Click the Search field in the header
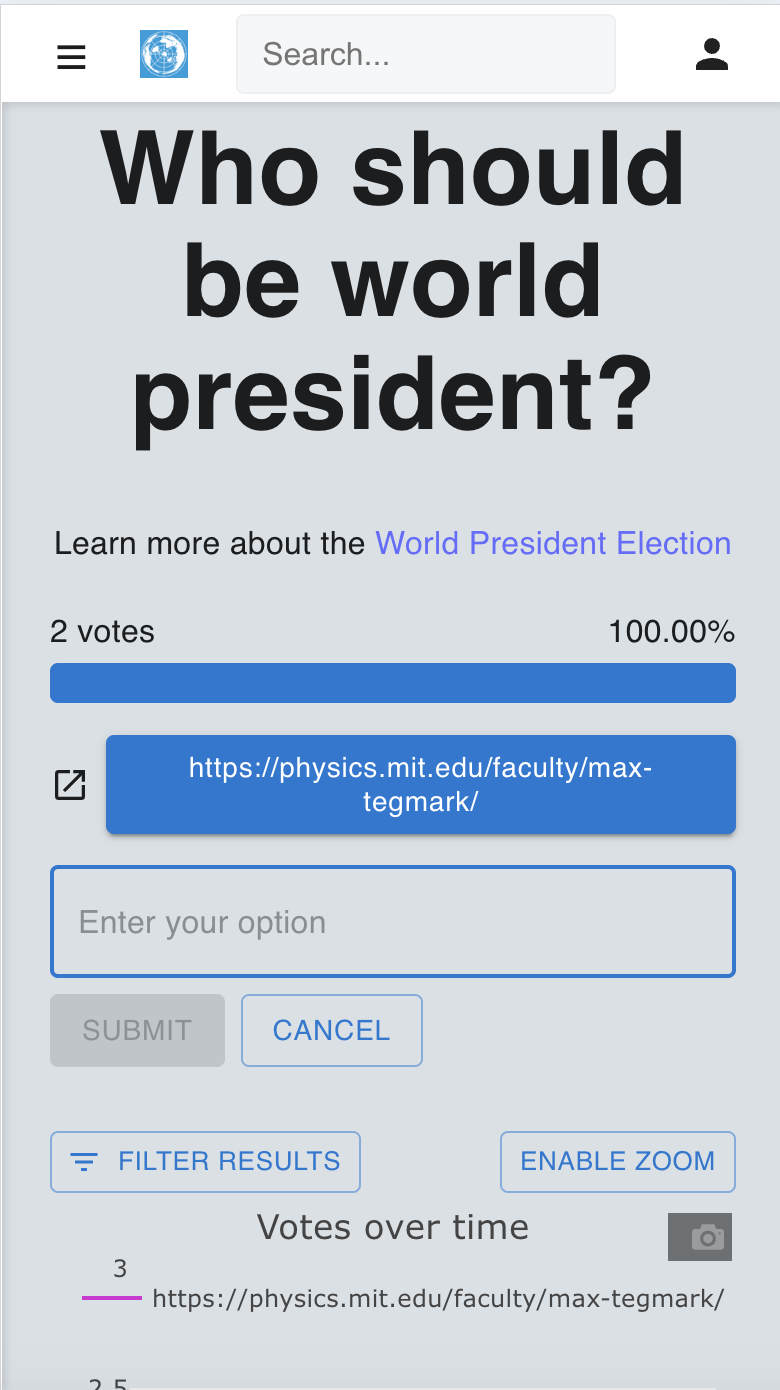 [x=425, y=54]
